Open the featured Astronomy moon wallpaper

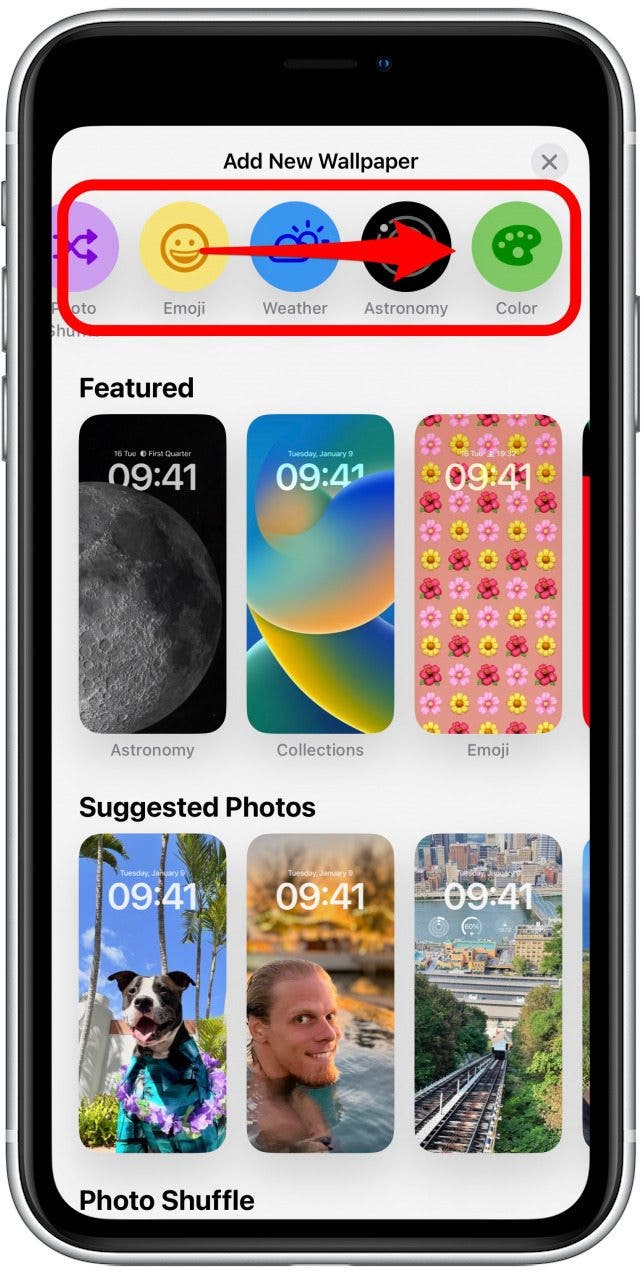152,574
